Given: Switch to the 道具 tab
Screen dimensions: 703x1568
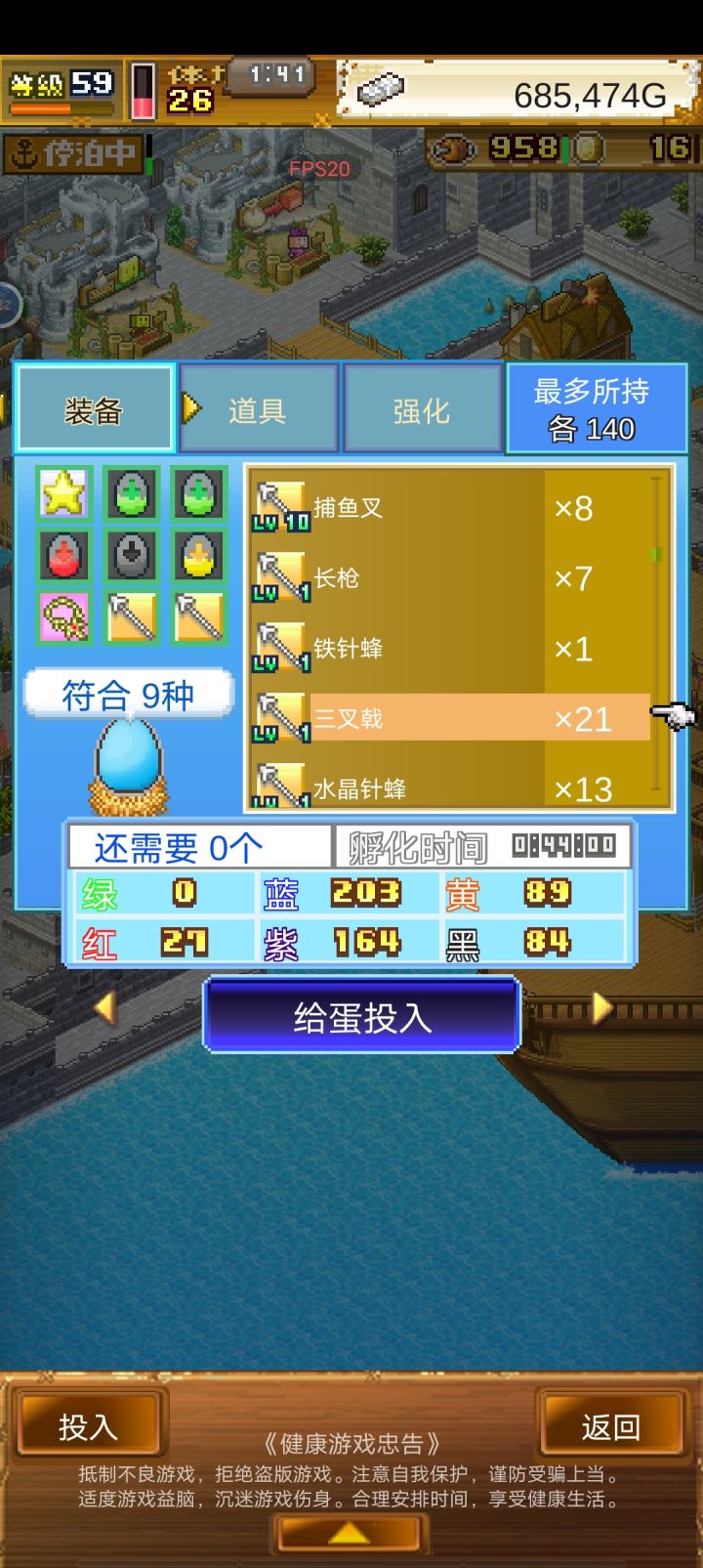Looking at the screenshot, I should tap(258, 409).
